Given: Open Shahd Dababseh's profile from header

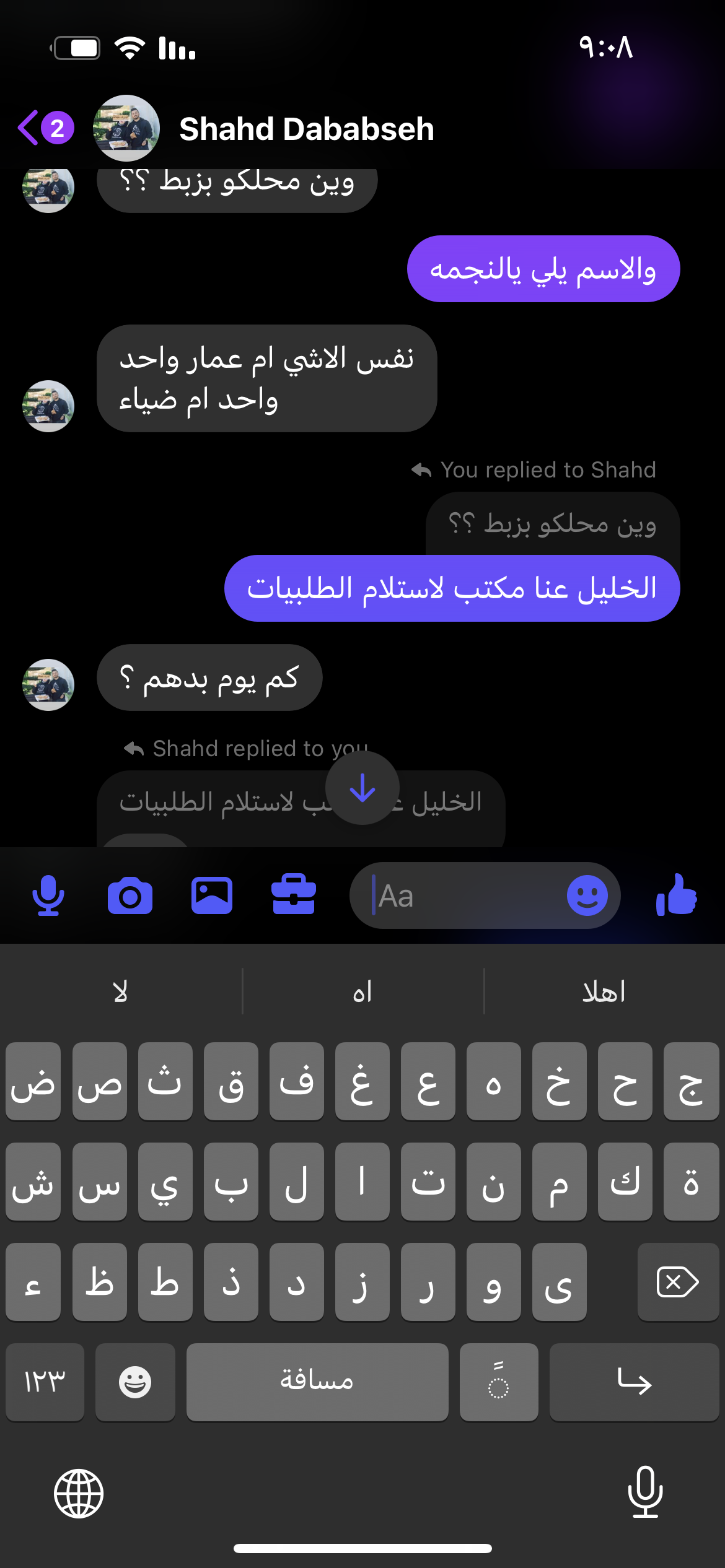Looking at the screenshot, I should [x=306, y=129].
